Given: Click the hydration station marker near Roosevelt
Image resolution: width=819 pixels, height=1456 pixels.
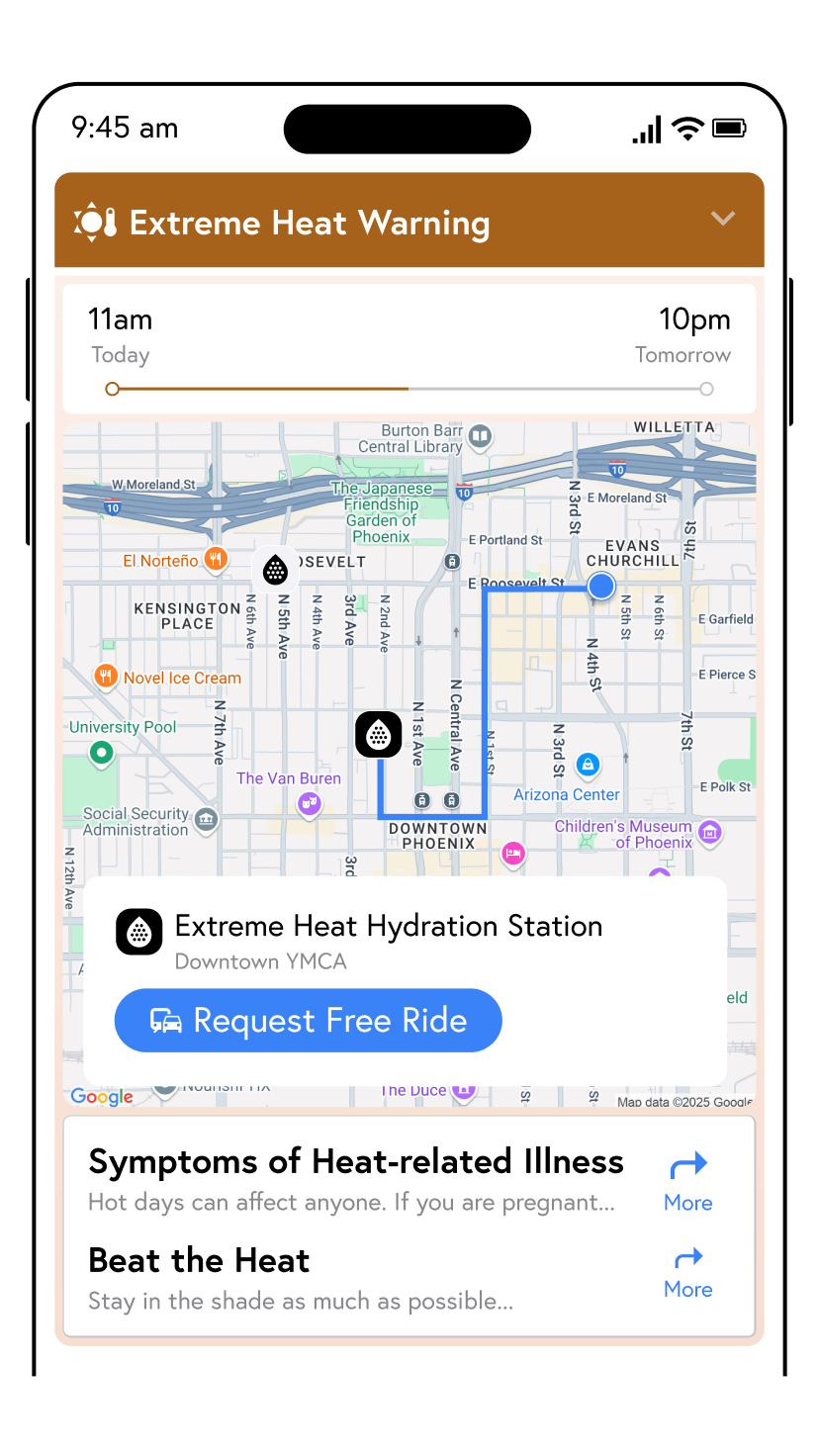Looking at the screenshot, I should pos(275,569).
